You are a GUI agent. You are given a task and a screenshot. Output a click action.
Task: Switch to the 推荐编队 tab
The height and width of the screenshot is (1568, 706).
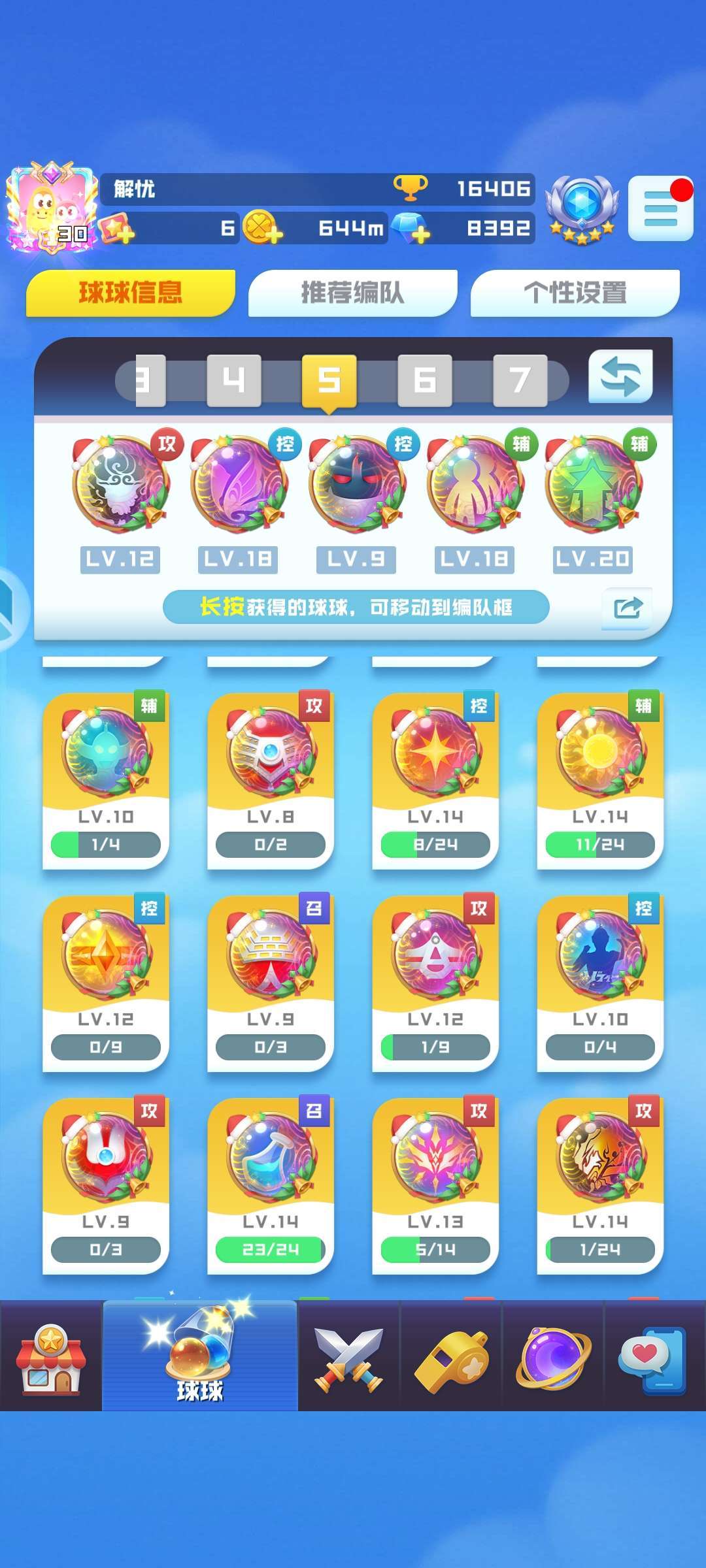pos(352,293)
